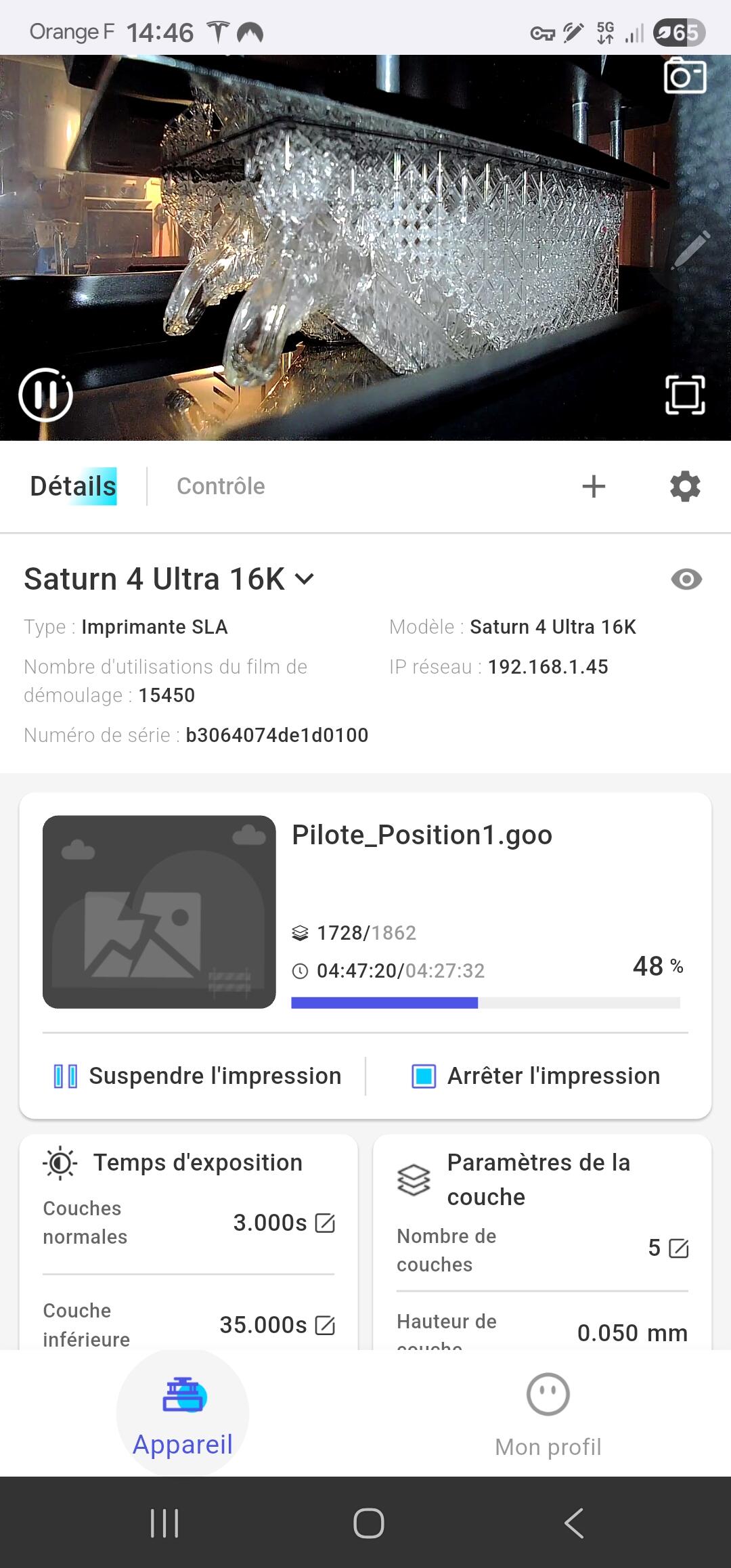
Task: Edit the Couche inférieure exposure time
Action: point(326,1326)
